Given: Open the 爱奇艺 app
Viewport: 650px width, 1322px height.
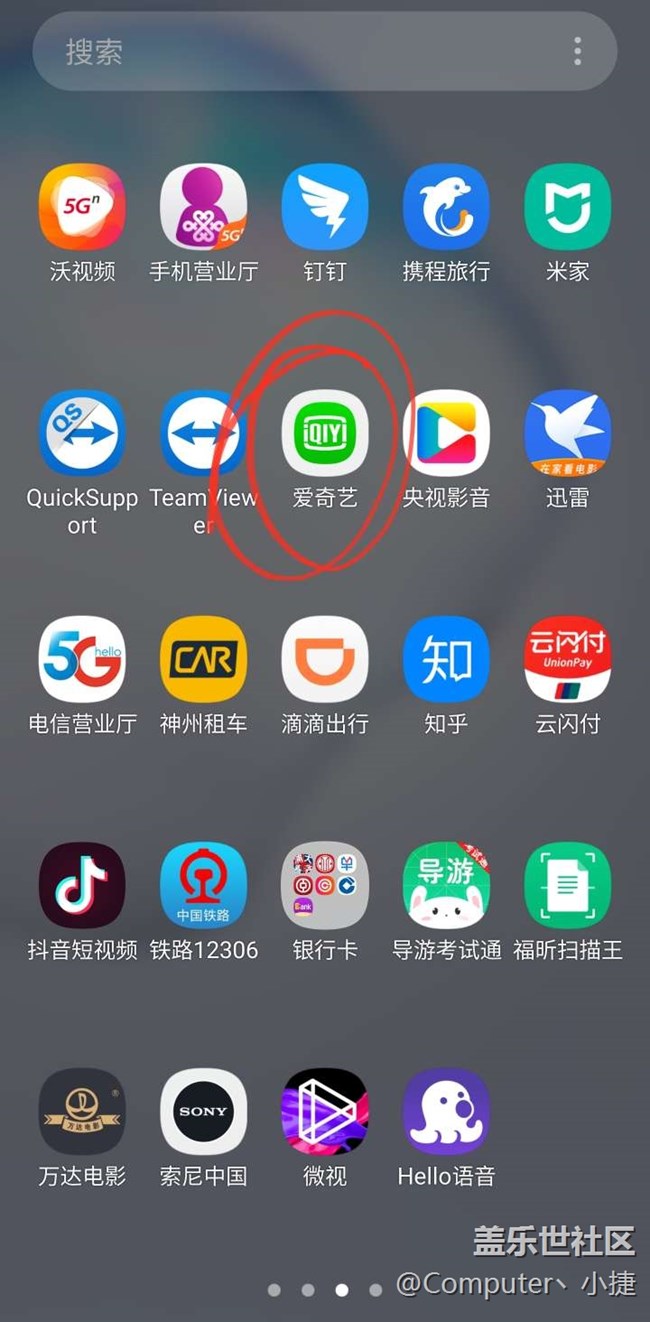Looking at the screenshot, I should [x=325, y=433].
